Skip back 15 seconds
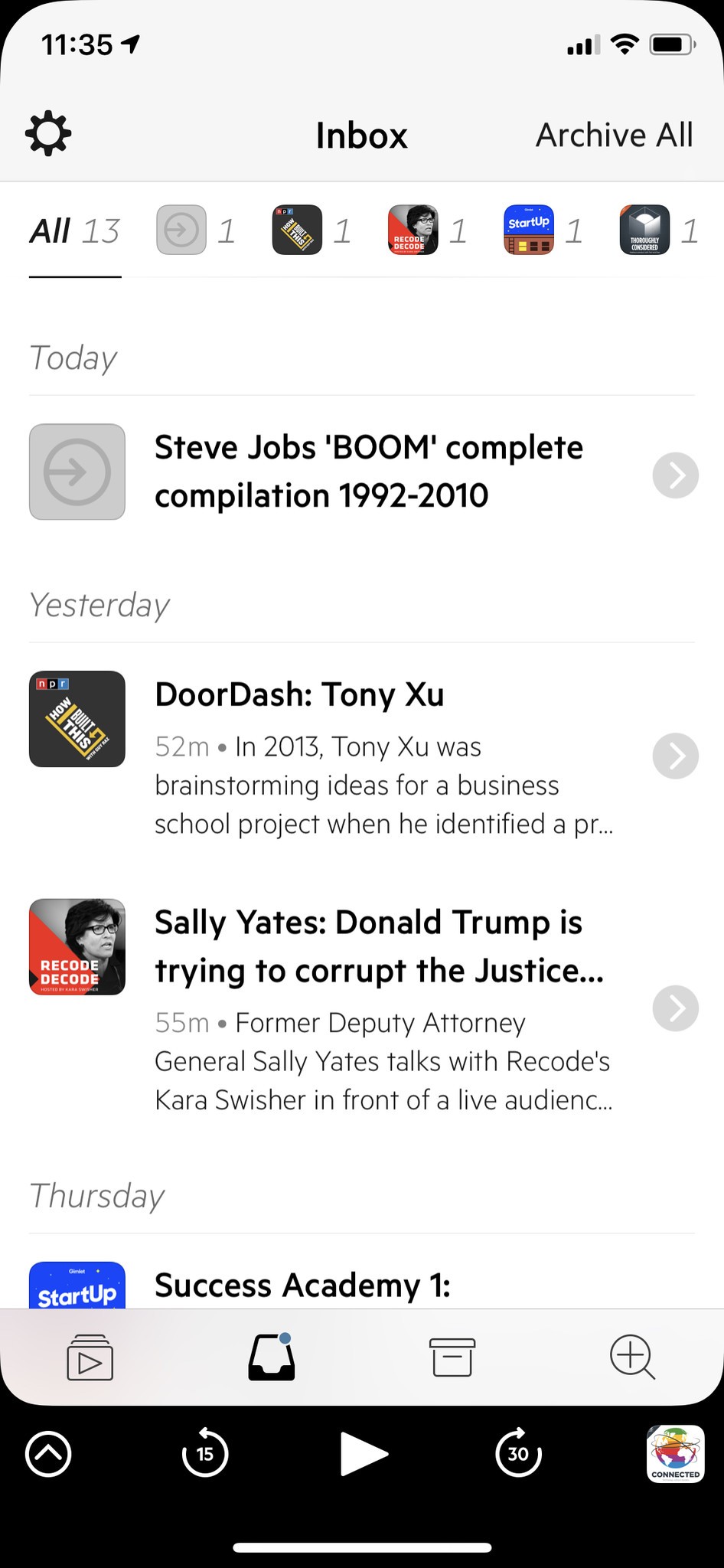Screen dimensions: 724x1568 [205, 1453]
